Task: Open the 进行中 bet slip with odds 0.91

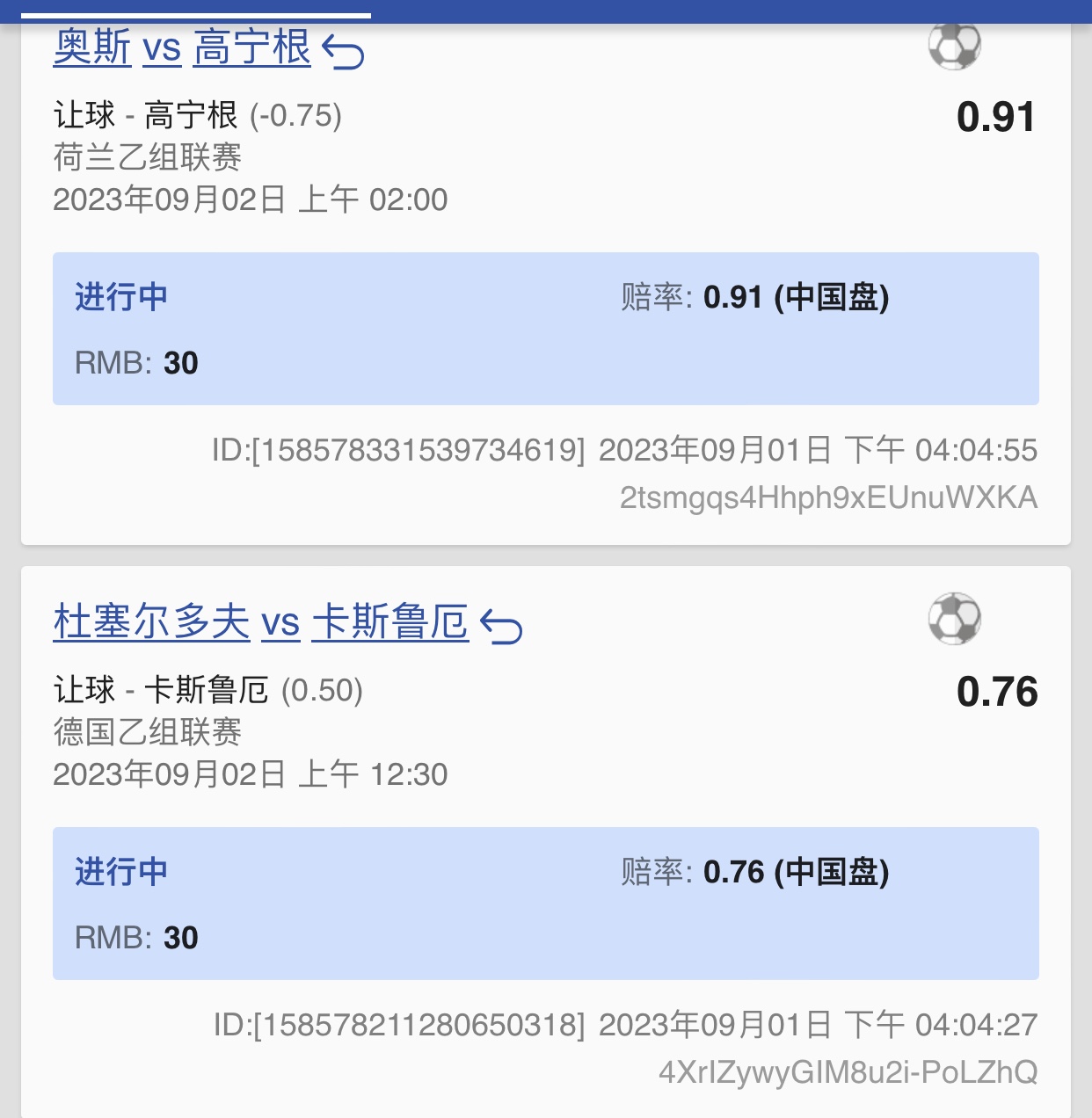Action: 545,329
